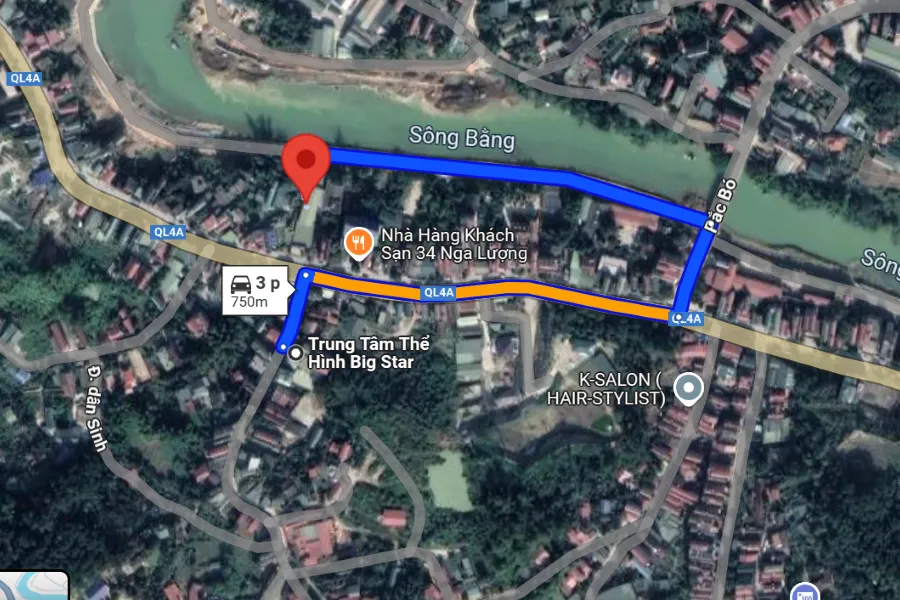Select the K-SALON (HAIR-STYLIST) place marker
Screen dimensions: 900x600
pyautogui.click(x=687, y=388)
